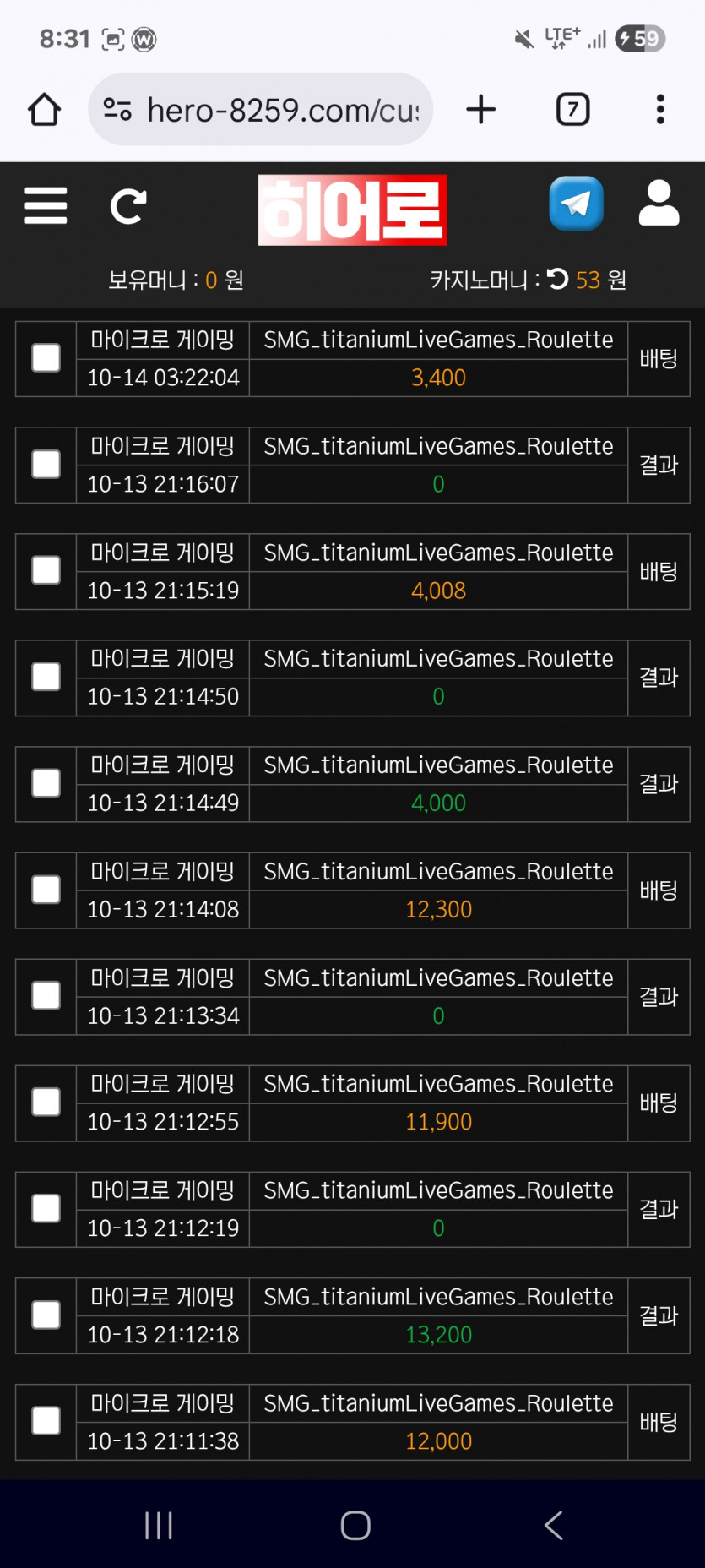Select the 10-13 21:11:38 record checkbox

46,1421
